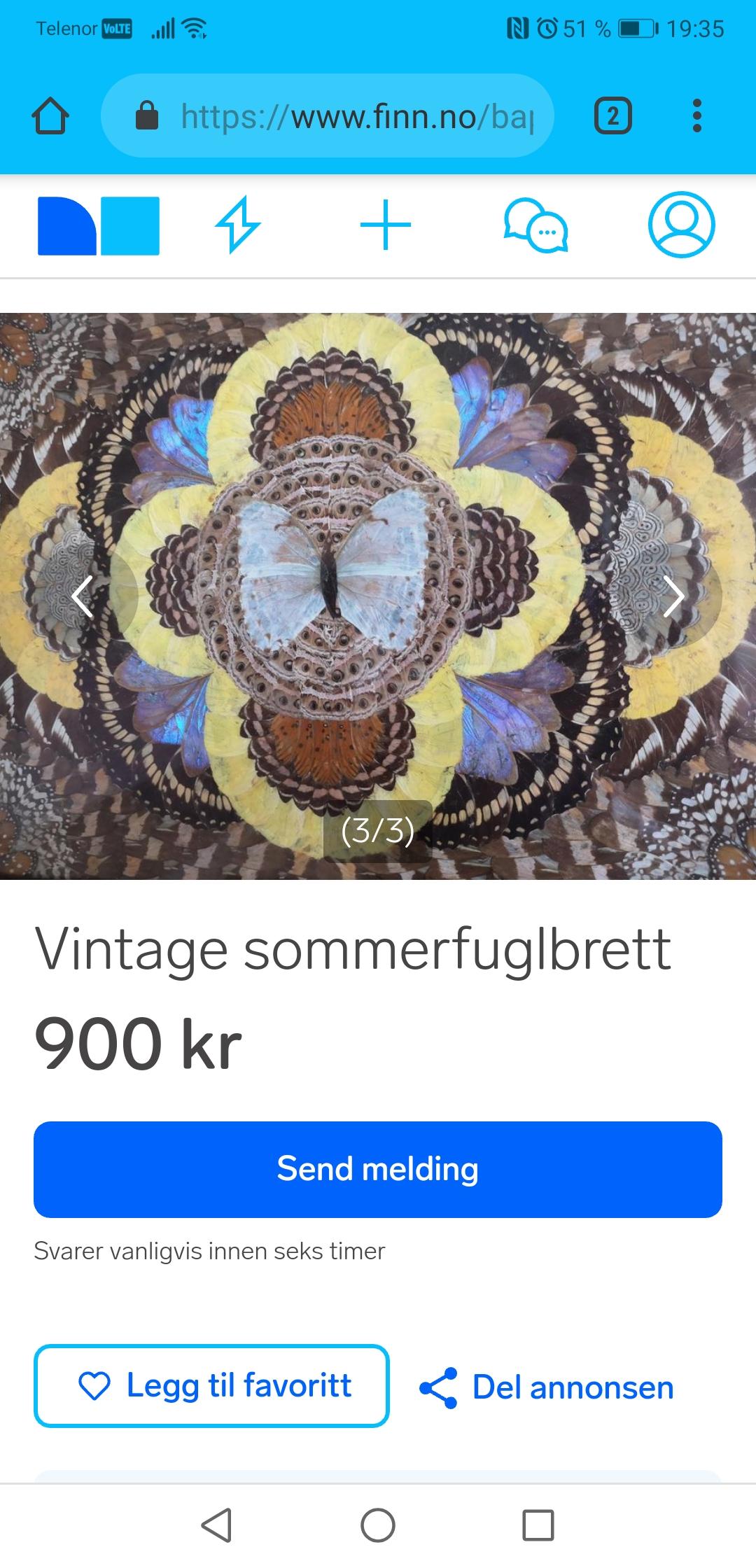Screen dimensions: 756x1568
Task: Open the messages chat icon
Action: tap(535, 225)
